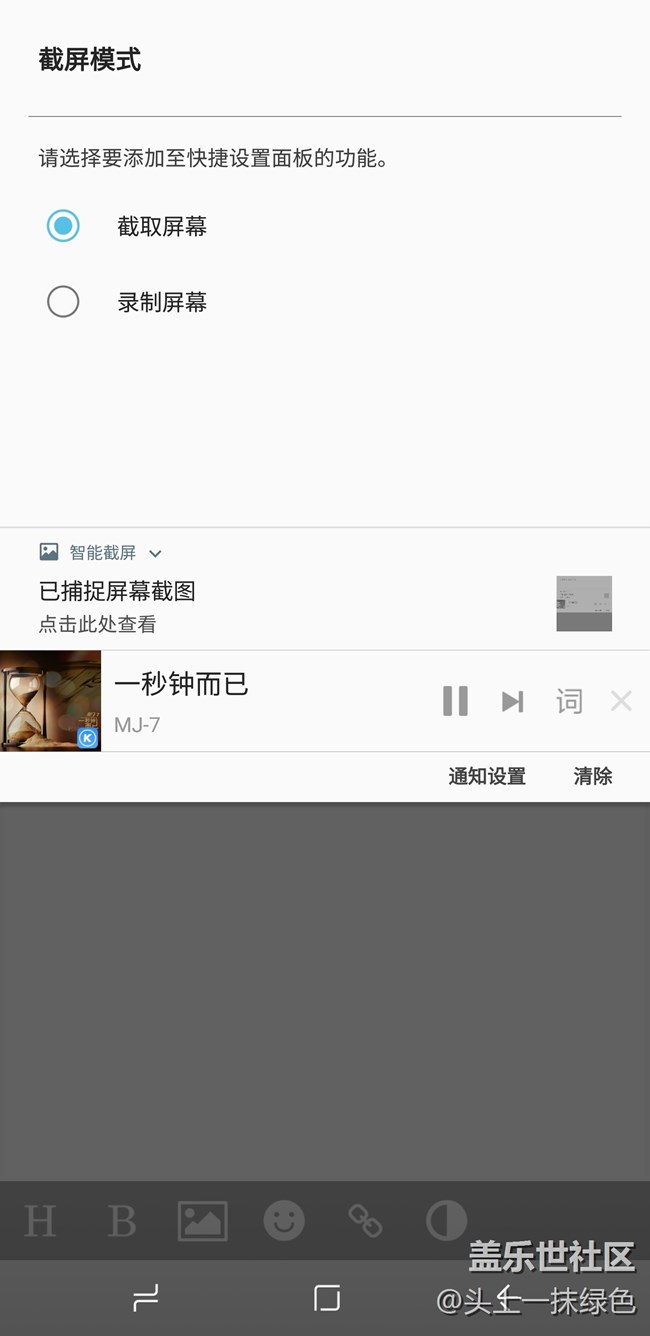
Task: Show lyrics with the 词 button
Action: tap(569, 701)
